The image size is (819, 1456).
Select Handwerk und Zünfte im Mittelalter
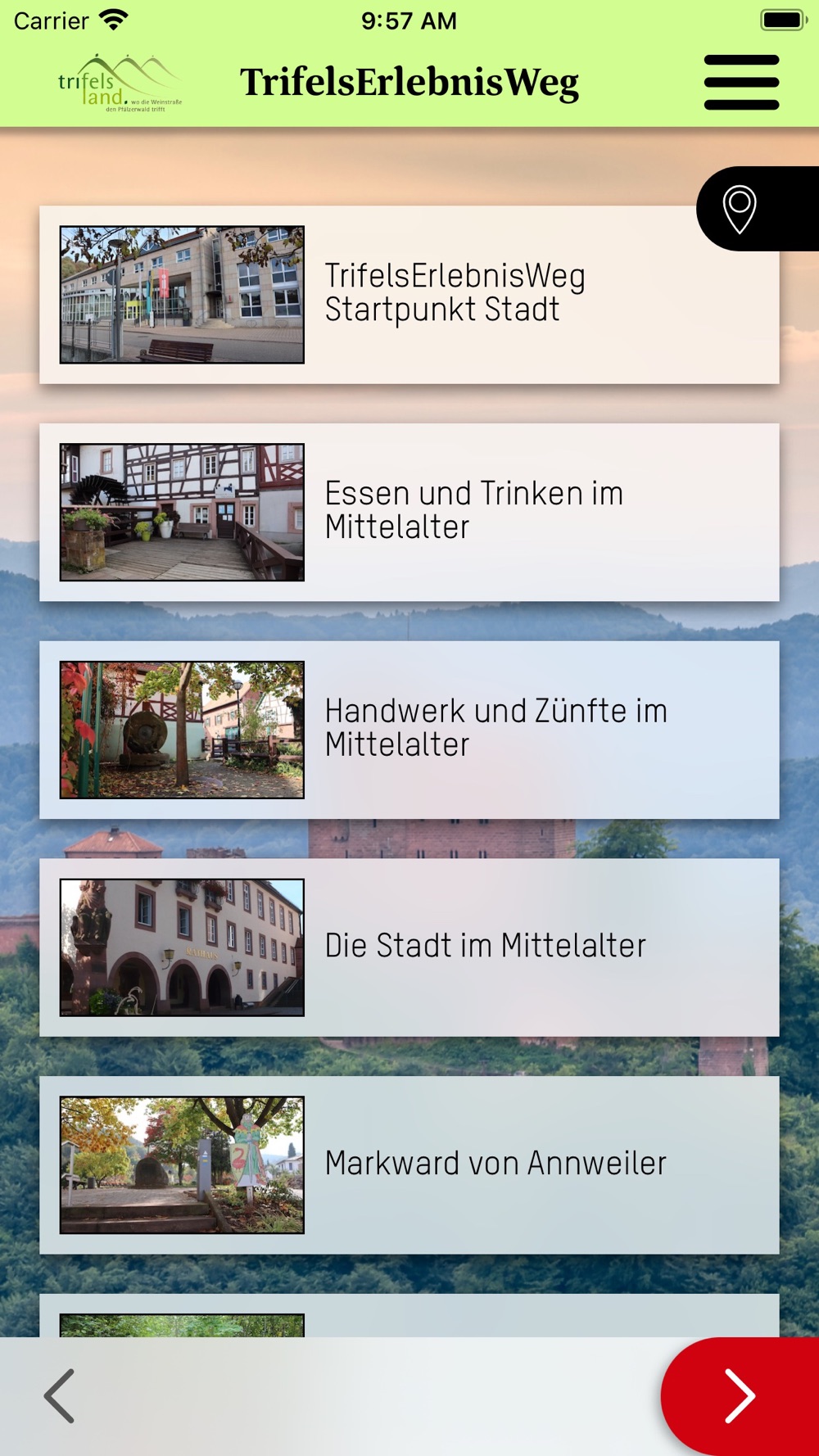[409, 730]
